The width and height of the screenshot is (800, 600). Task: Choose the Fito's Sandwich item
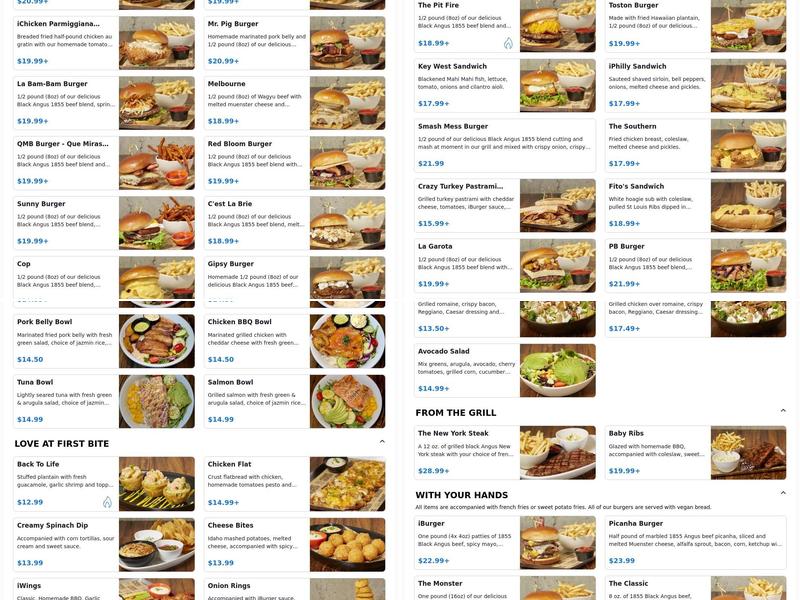[x=658, y=204]
